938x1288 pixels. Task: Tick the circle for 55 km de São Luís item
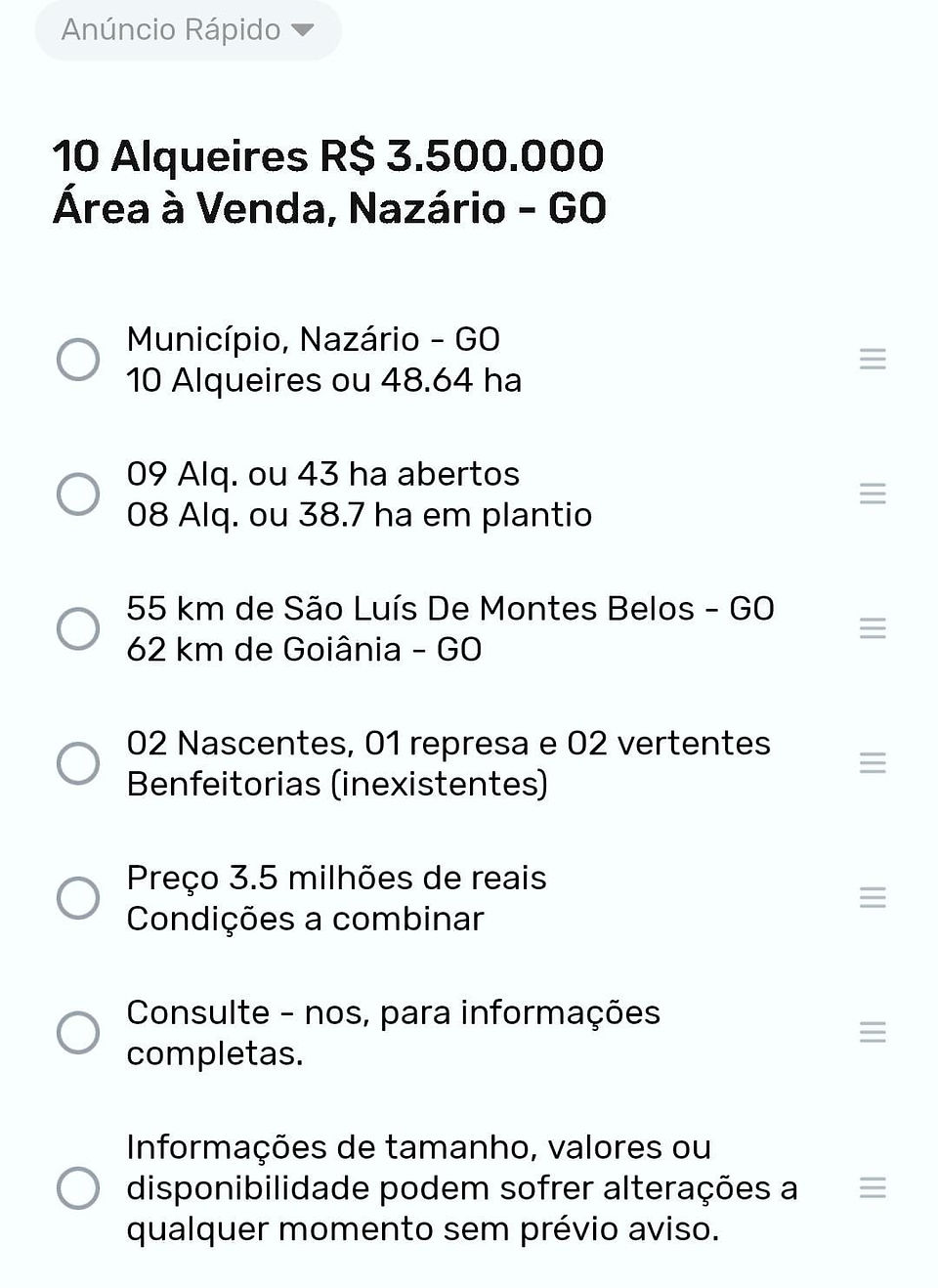coord(78,628)
